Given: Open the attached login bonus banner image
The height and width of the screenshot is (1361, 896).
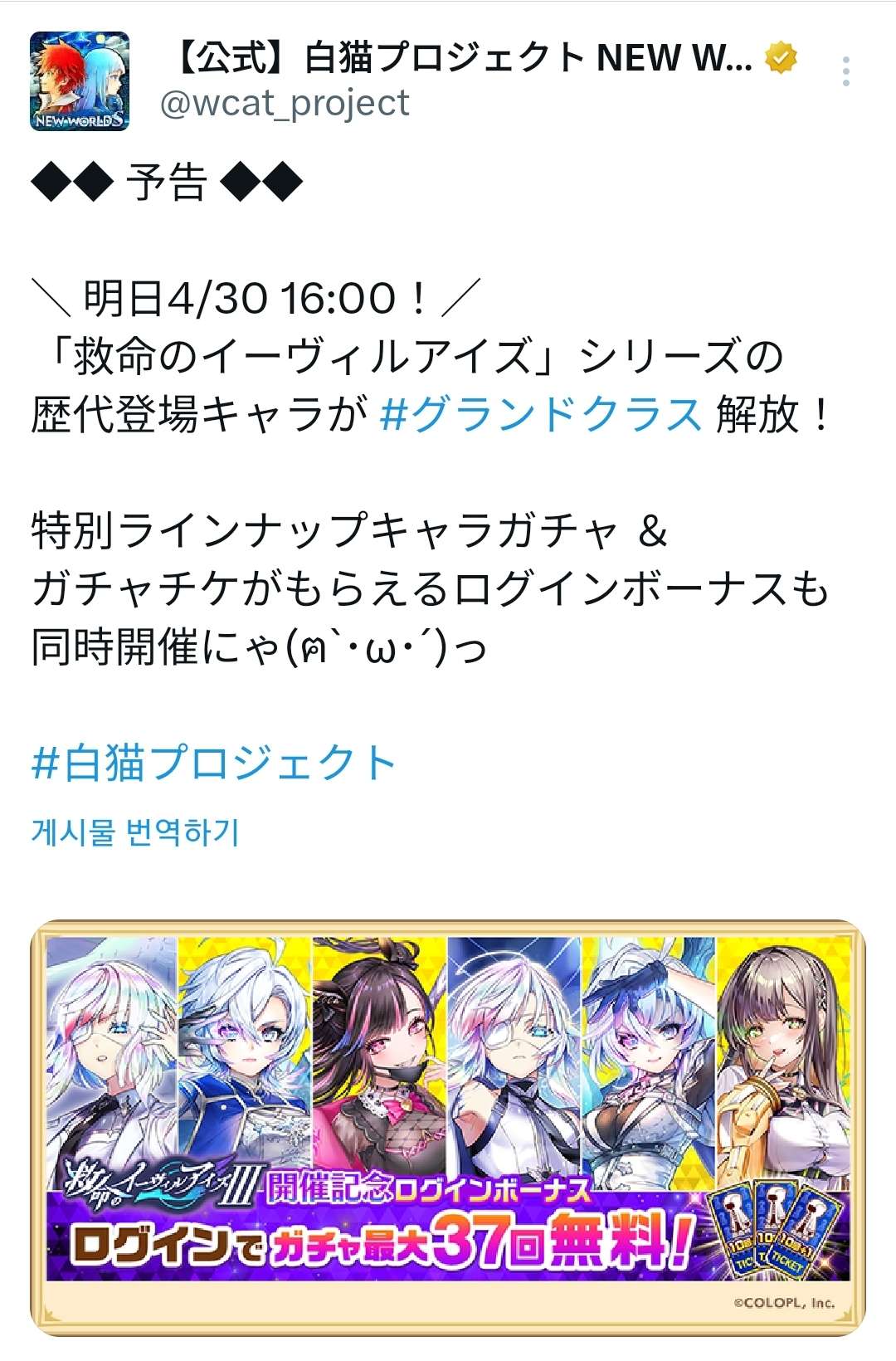Looking at the screenshot, I should point(448,1127).
